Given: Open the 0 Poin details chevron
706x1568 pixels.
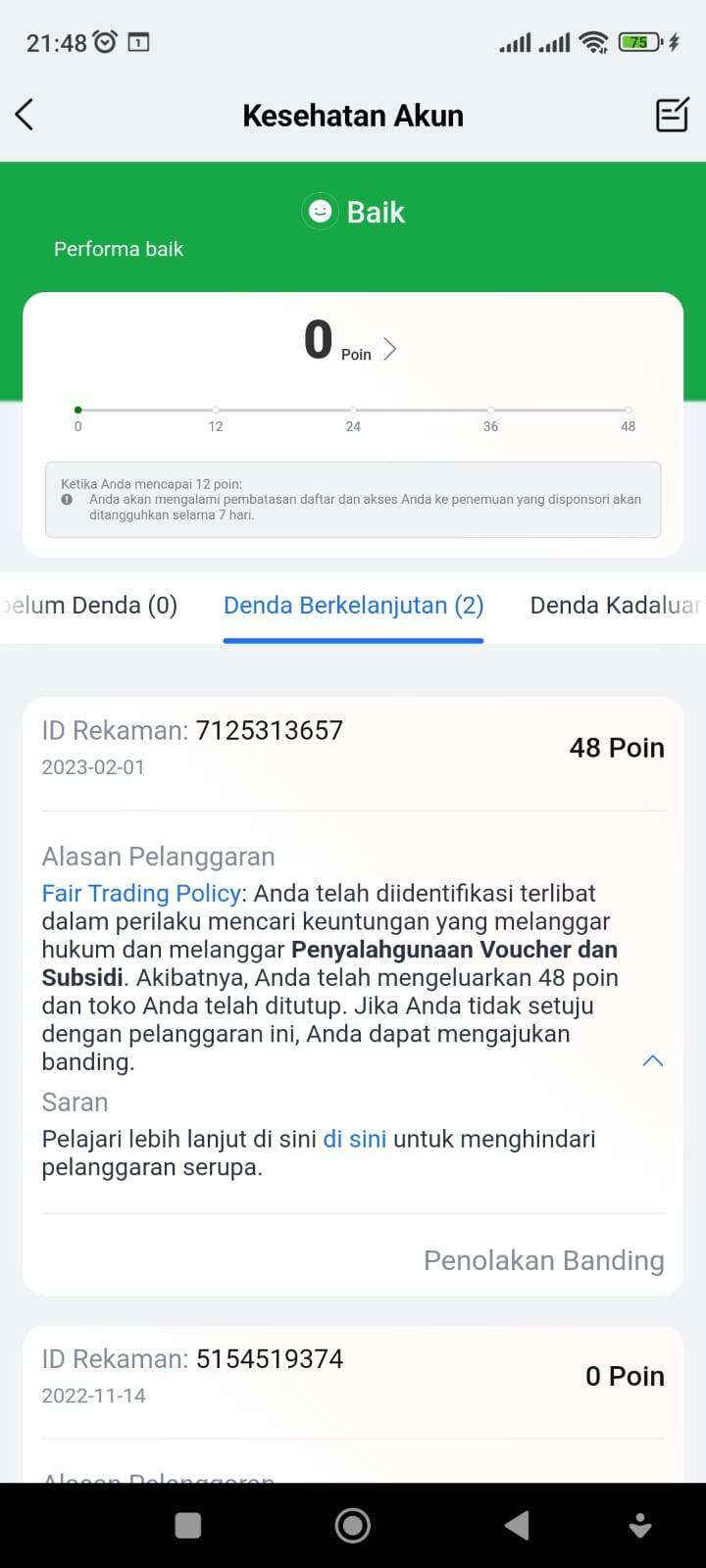Looking at the screenshot, I should pyautogui.click(x=389, y=349).
